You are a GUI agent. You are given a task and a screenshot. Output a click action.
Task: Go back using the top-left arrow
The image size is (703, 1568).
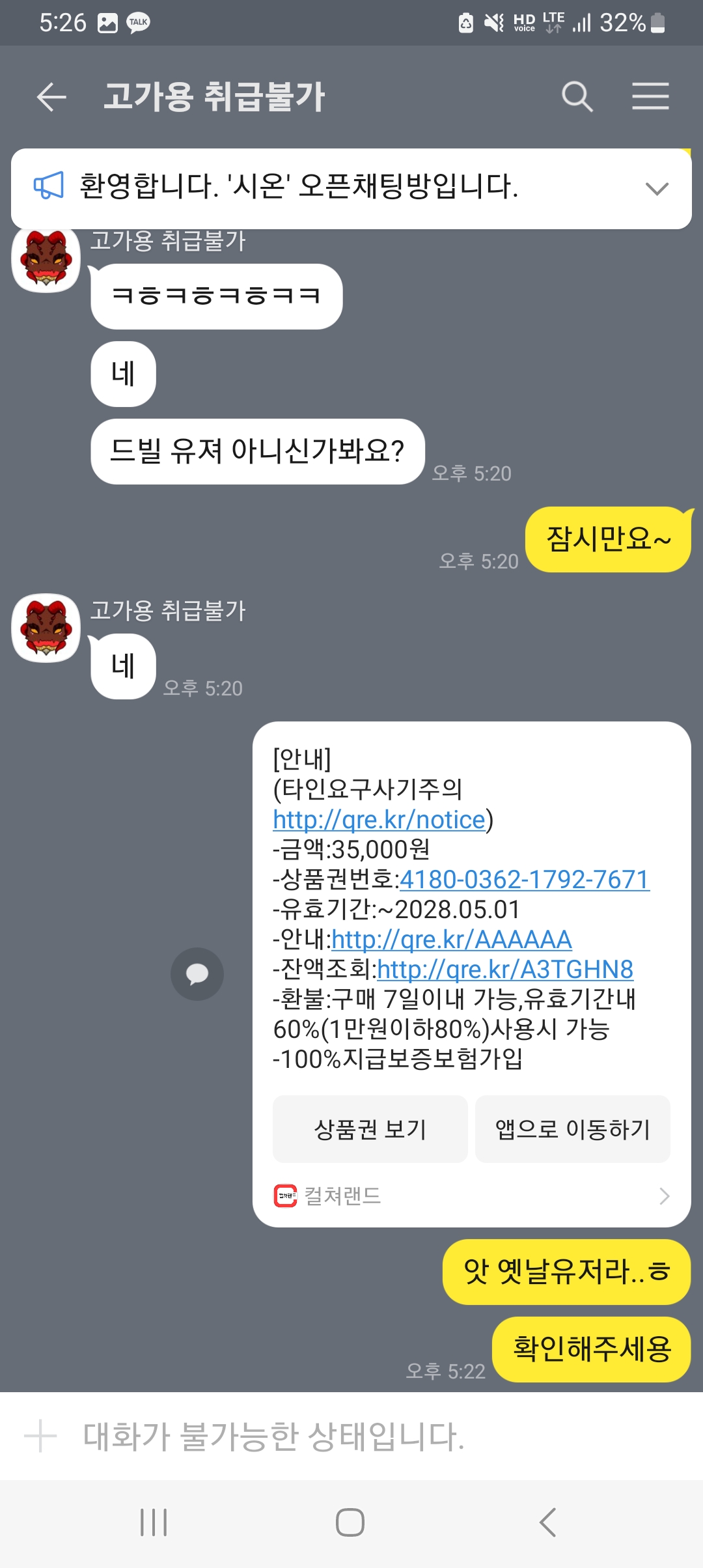(x=51, y=97)
